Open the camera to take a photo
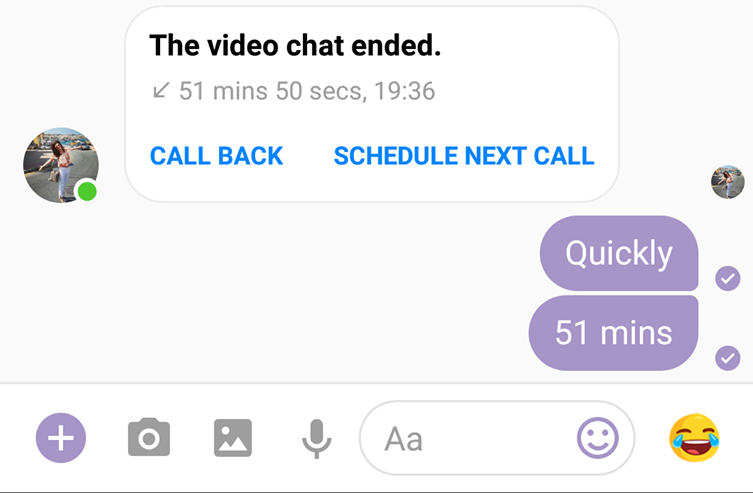 tap(149, 438)
